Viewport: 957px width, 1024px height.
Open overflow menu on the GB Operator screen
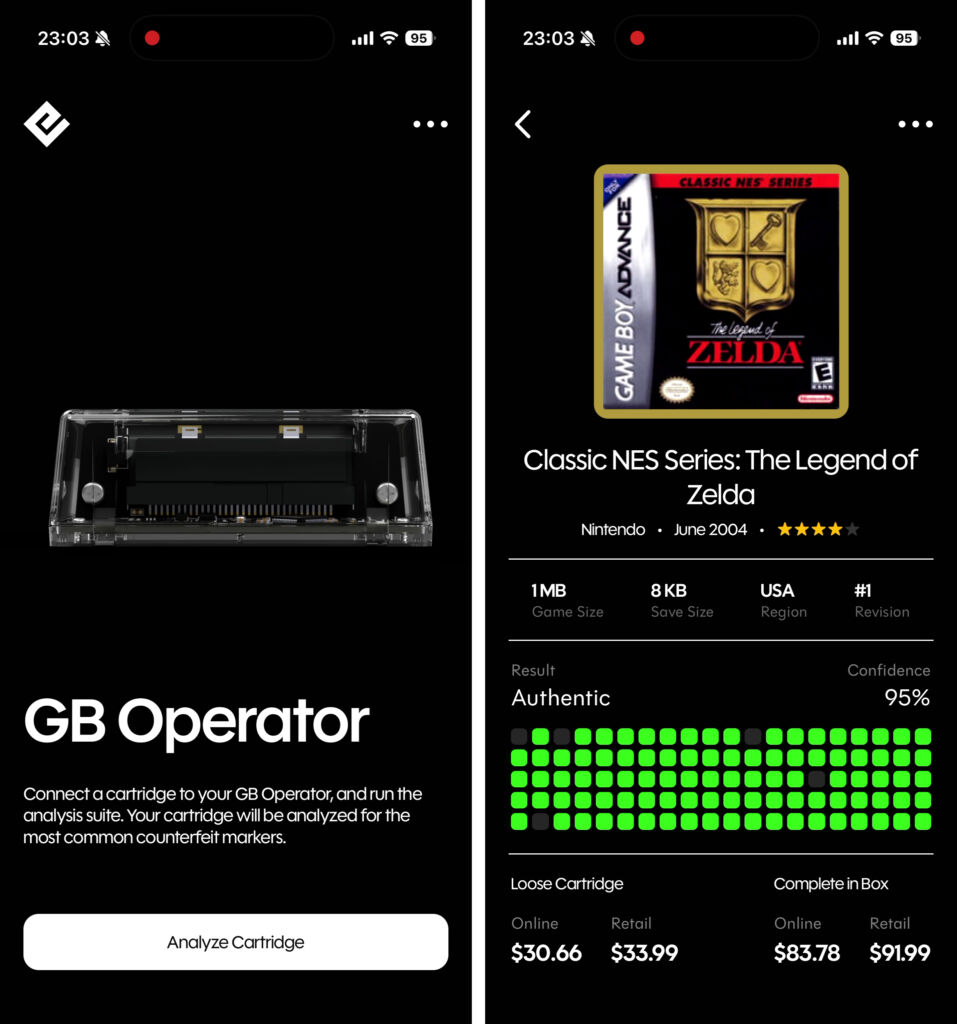430,124
